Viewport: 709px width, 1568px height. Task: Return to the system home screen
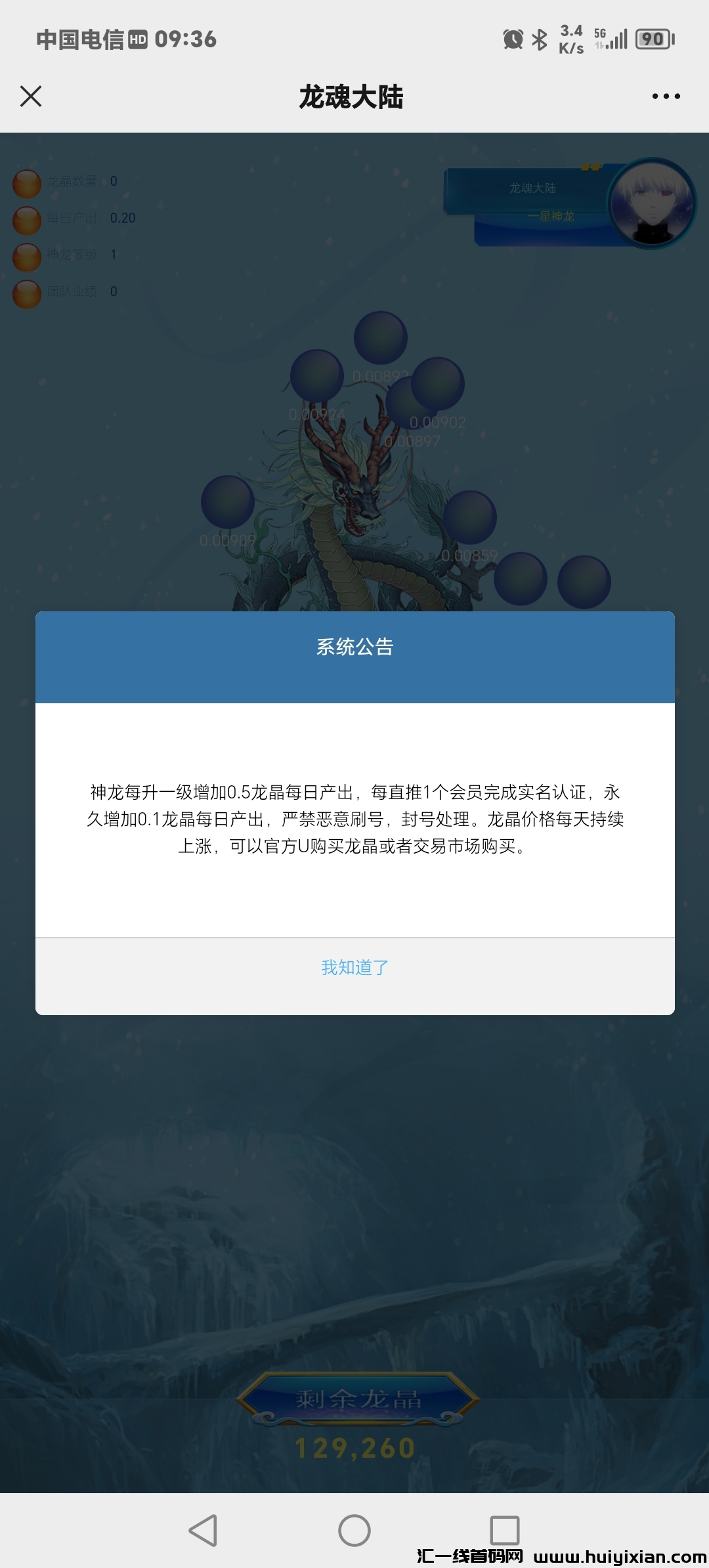[x=354, y=1531]
